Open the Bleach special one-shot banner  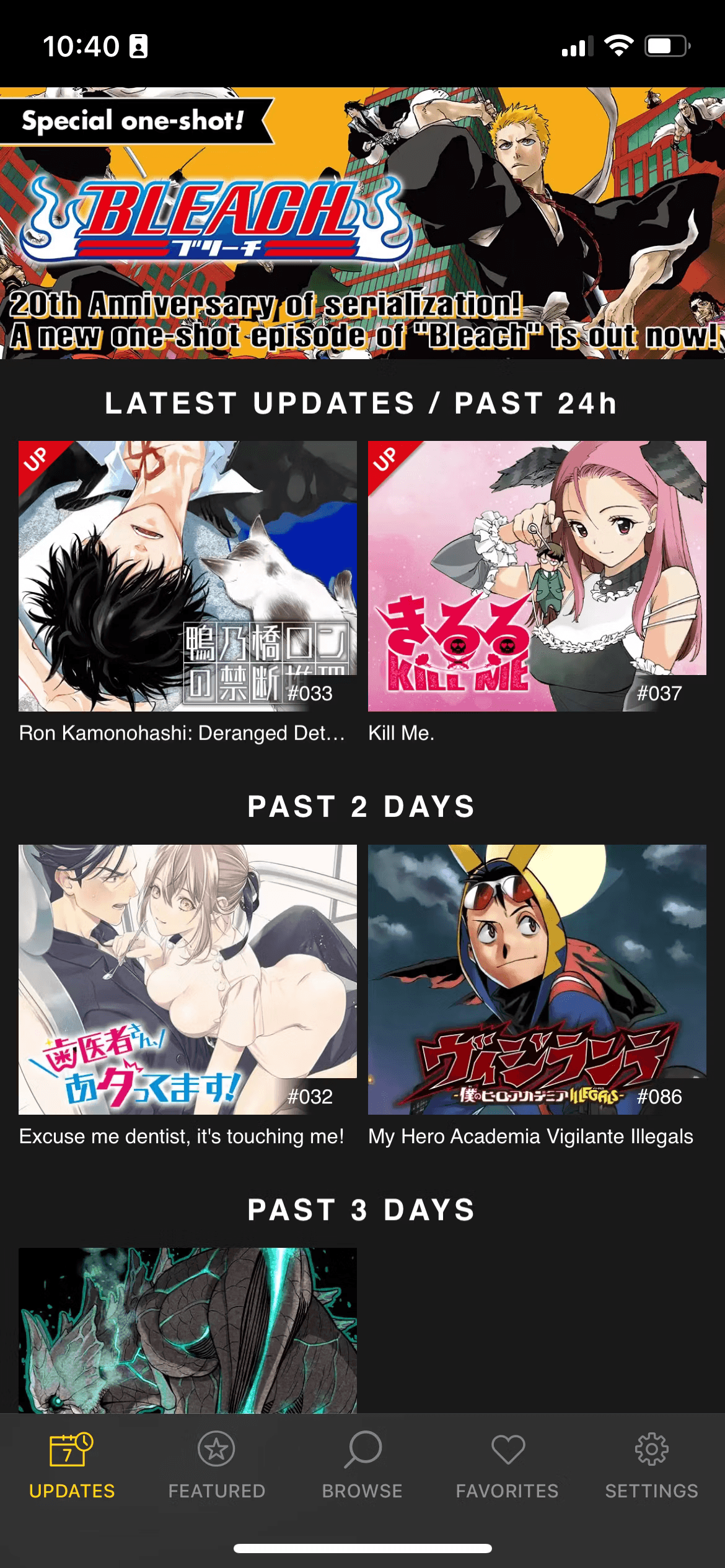362,223
